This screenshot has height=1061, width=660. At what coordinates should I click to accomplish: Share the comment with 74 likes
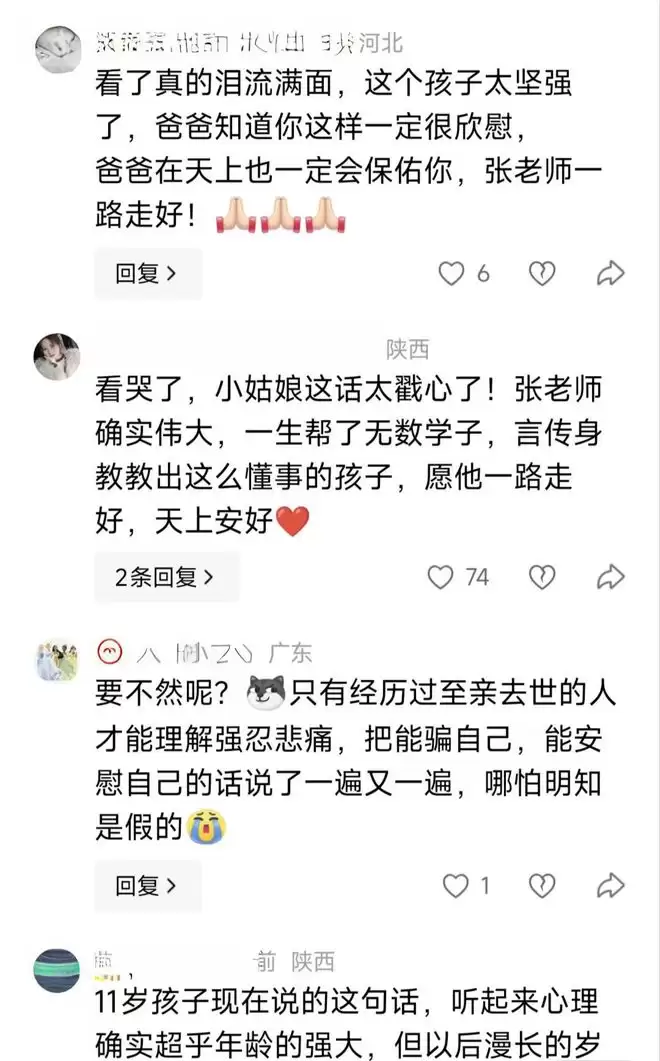coord(610,577)
